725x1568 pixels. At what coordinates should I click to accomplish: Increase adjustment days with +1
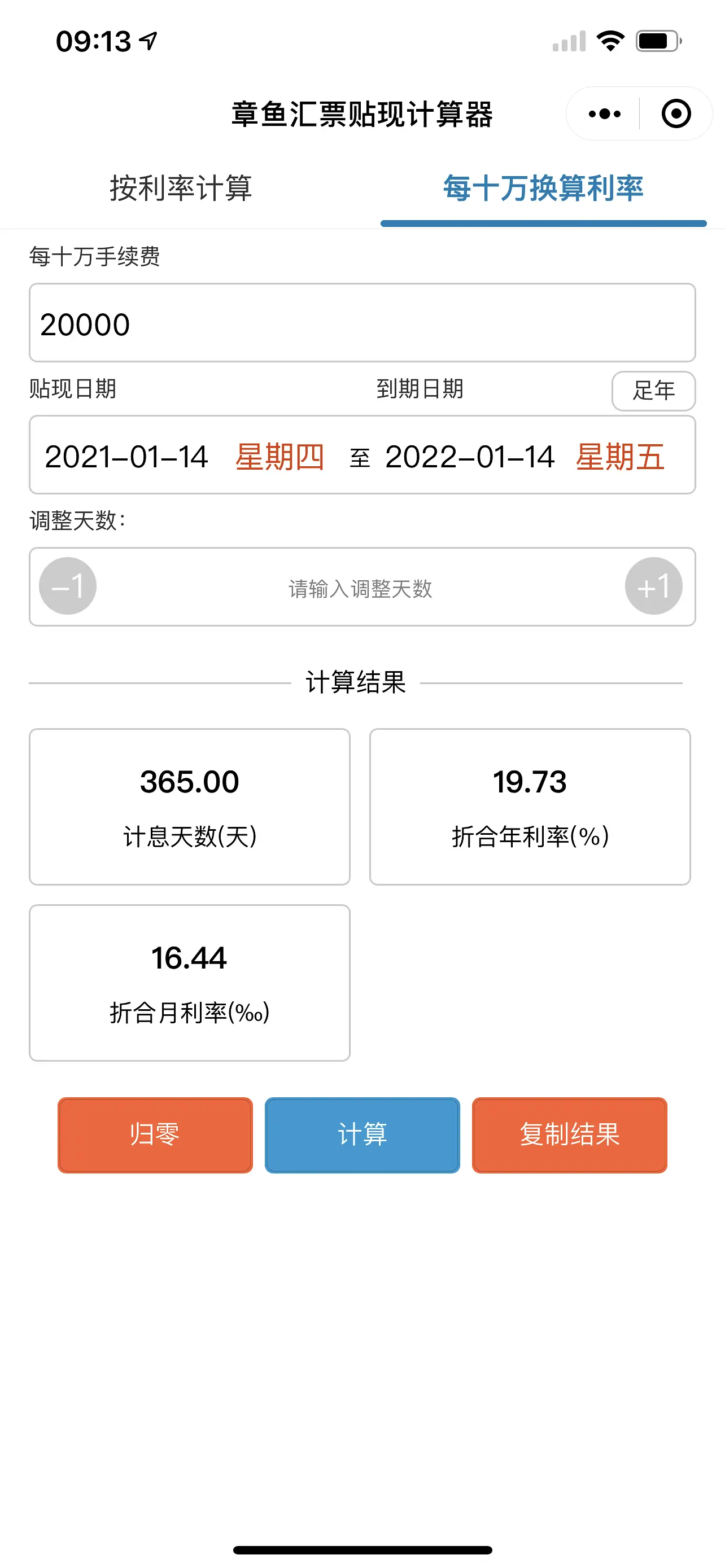pos(653,586)
